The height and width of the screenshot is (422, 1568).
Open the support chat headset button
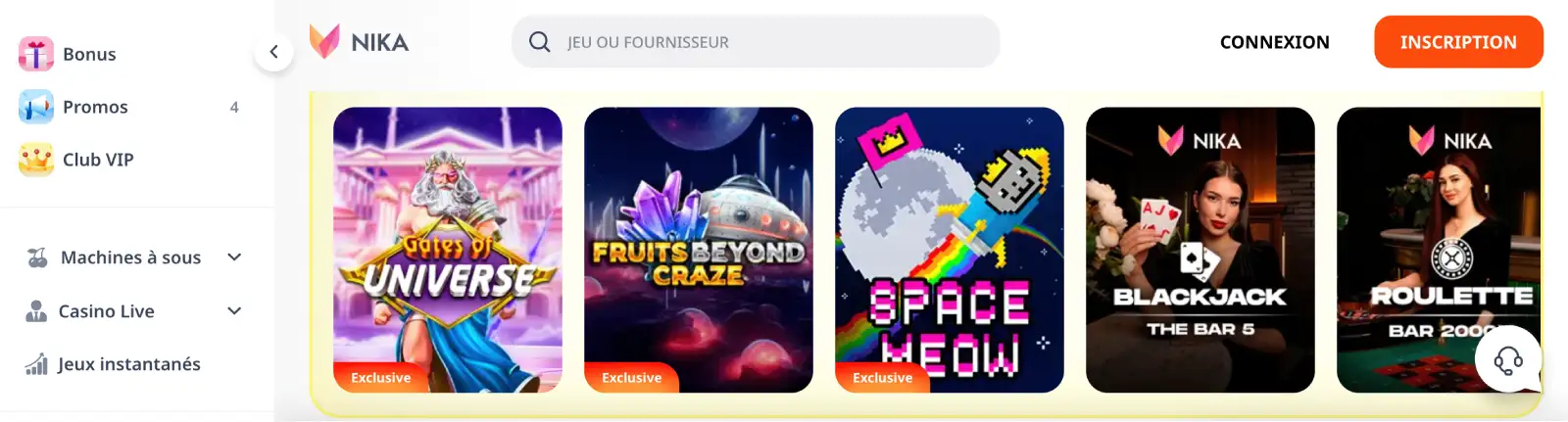(1507, 359)
